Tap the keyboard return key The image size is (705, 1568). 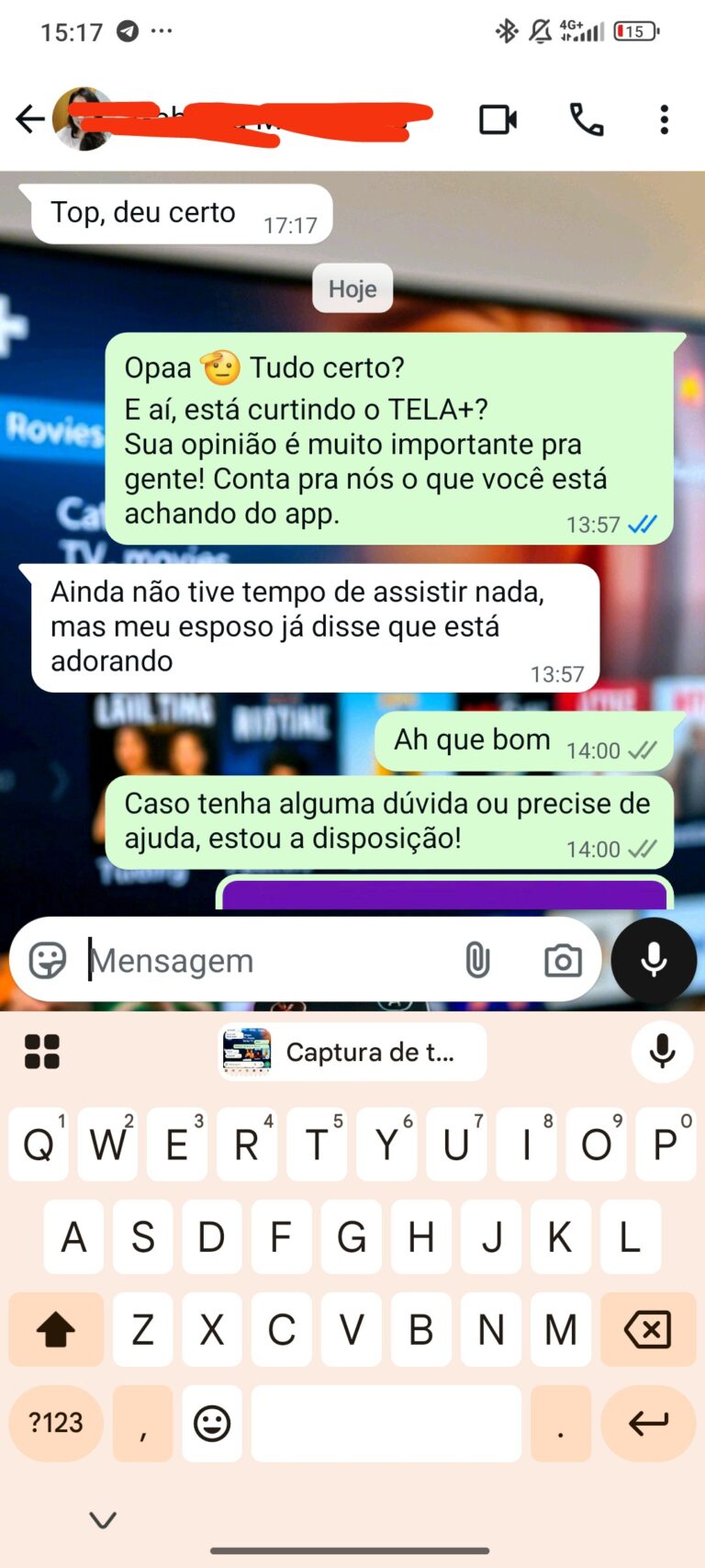click(647, 1423)
